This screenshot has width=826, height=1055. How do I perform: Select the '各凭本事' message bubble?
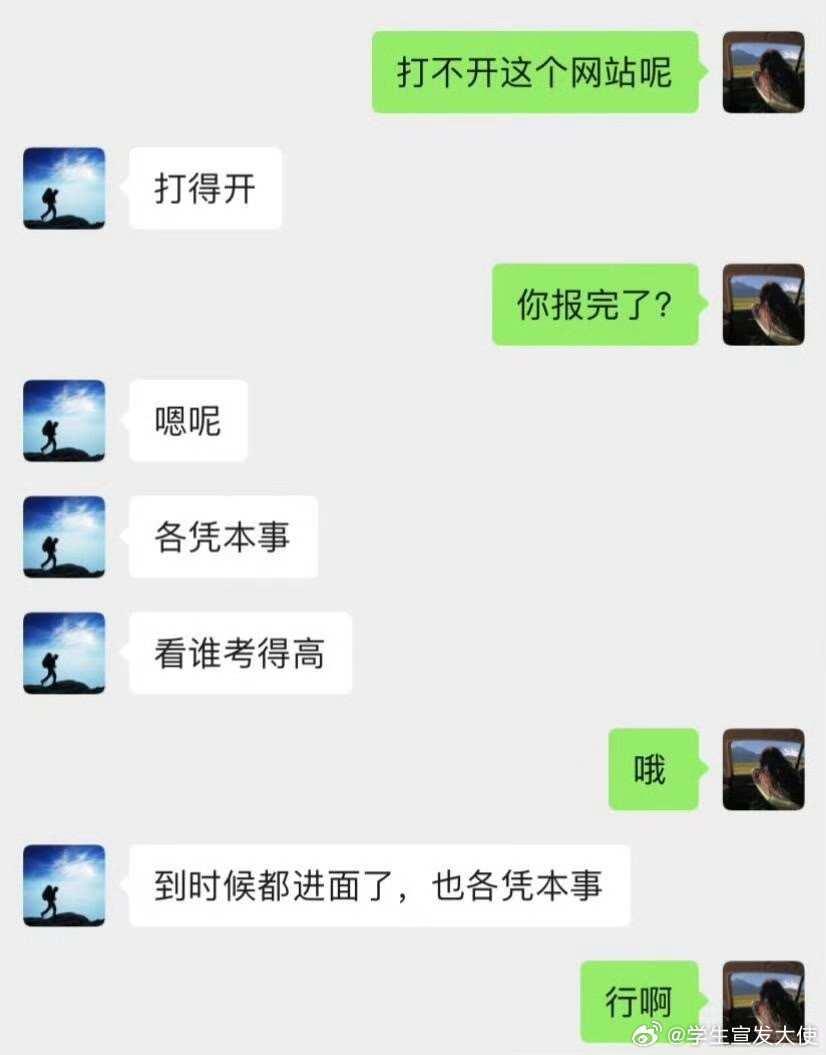[222, 537]
